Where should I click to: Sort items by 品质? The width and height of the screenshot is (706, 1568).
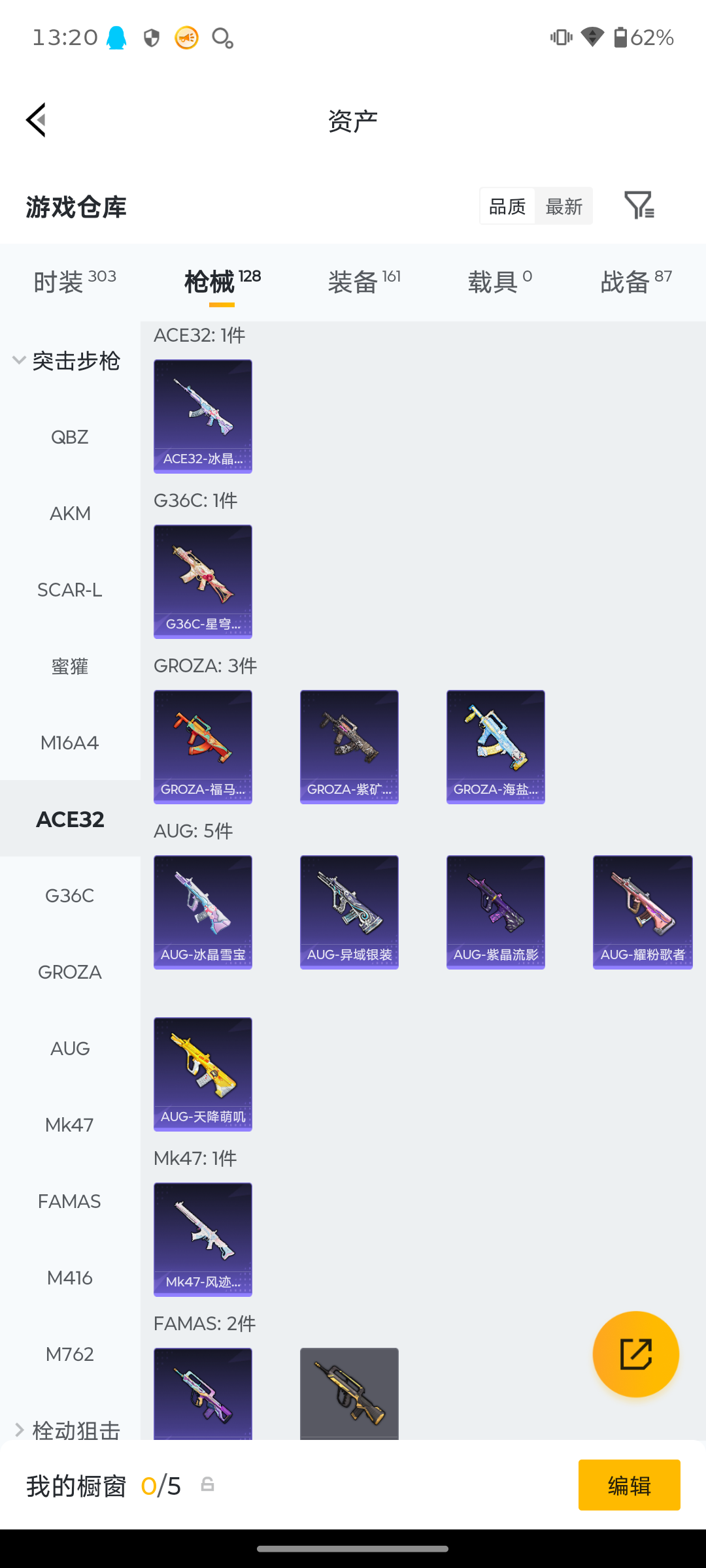(507, 206)
